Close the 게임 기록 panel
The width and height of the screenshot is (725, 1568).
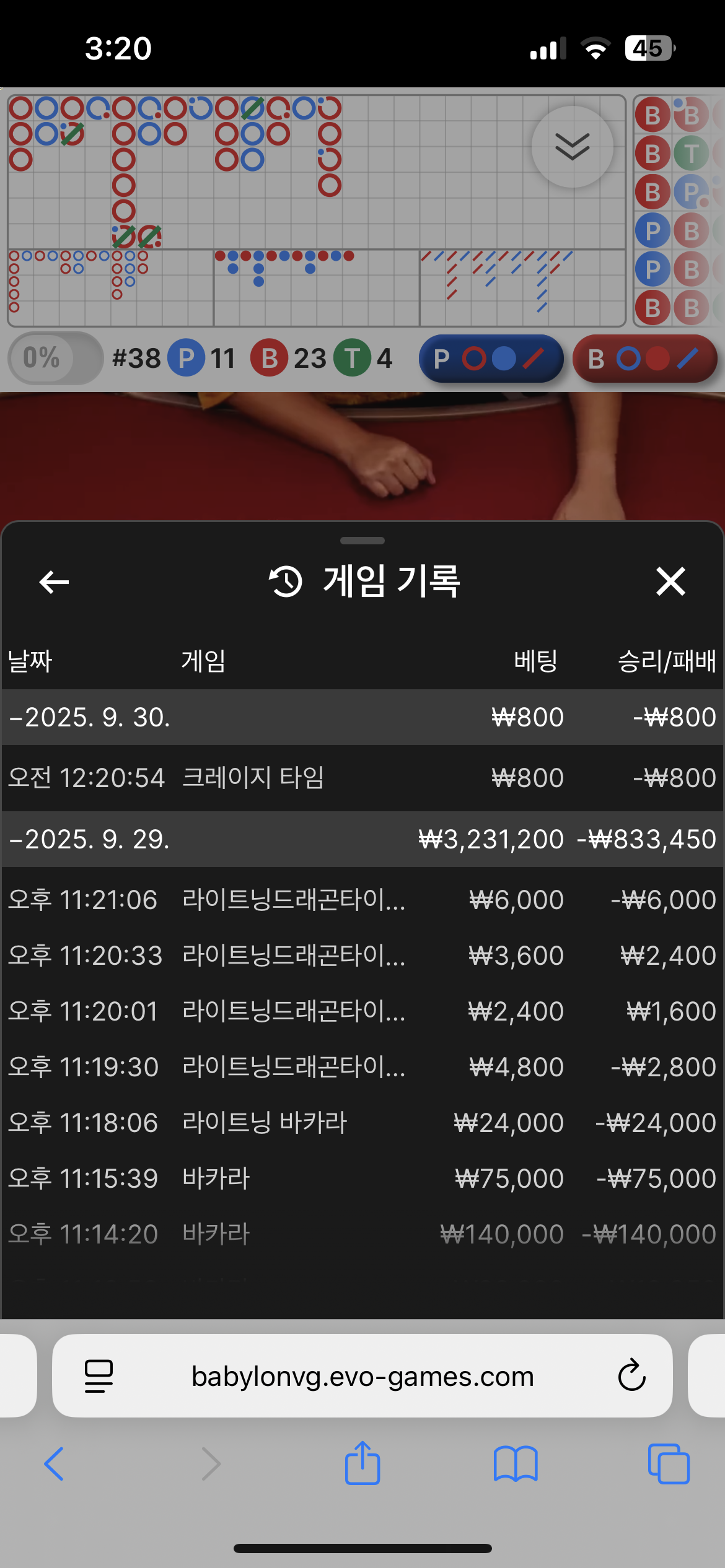click(x=670, y=582)
